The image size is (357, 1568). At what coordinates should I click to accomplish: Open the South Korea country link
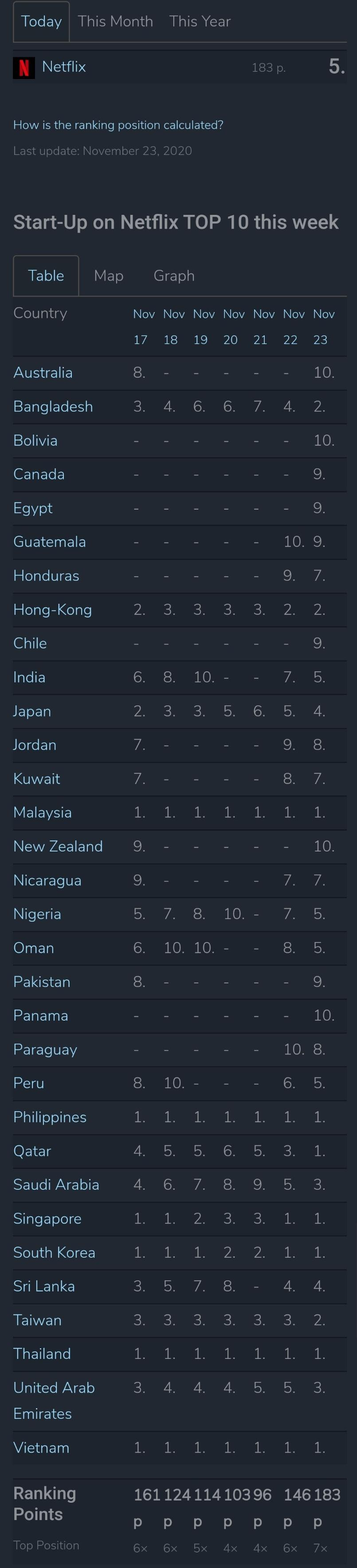point(54,1252)
